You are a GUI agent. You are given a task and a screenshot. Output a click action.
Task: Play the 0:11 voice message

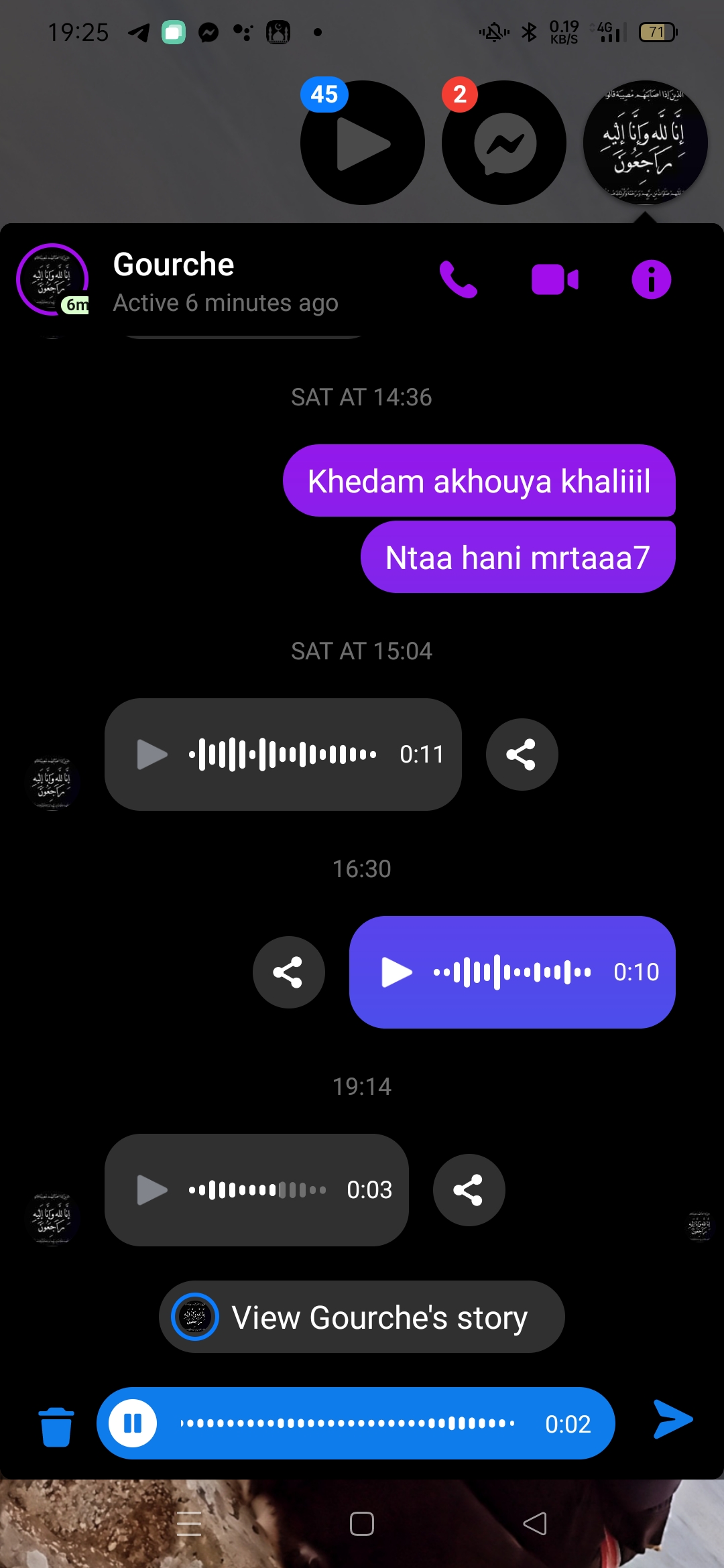(152, 755)
